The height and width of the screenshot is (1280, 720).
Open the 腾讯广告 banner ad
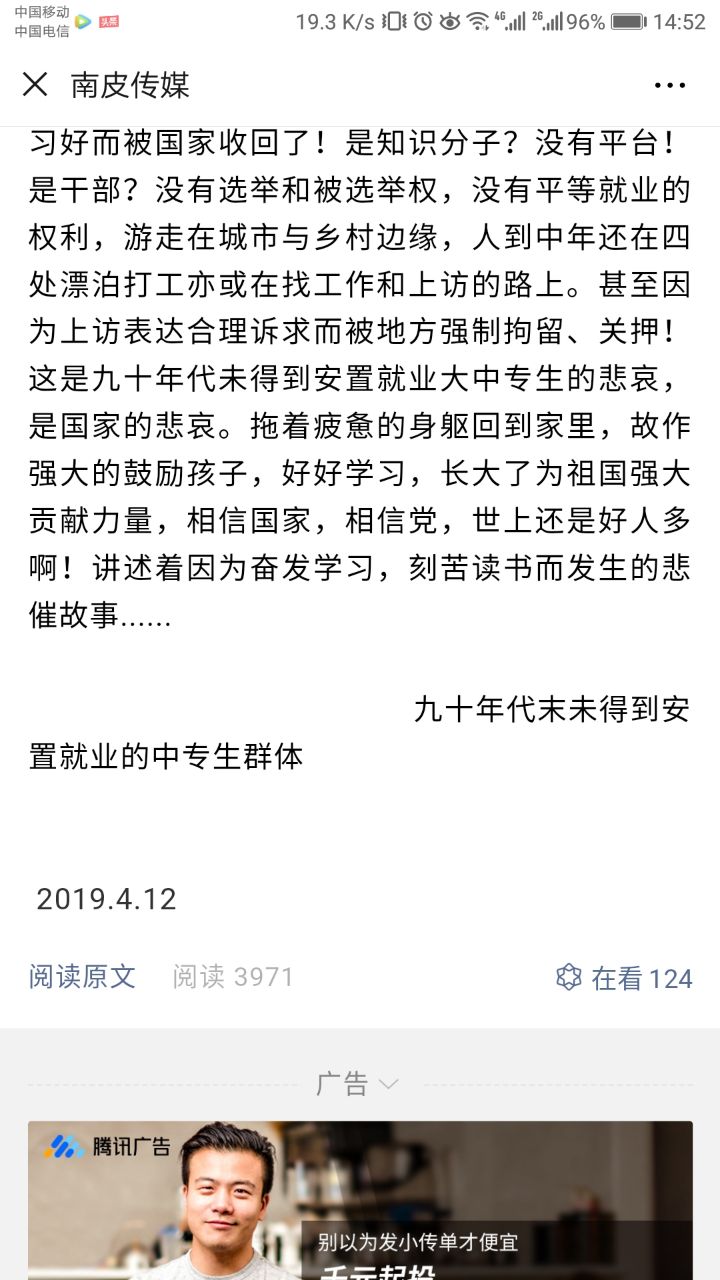pos(360,1200)
